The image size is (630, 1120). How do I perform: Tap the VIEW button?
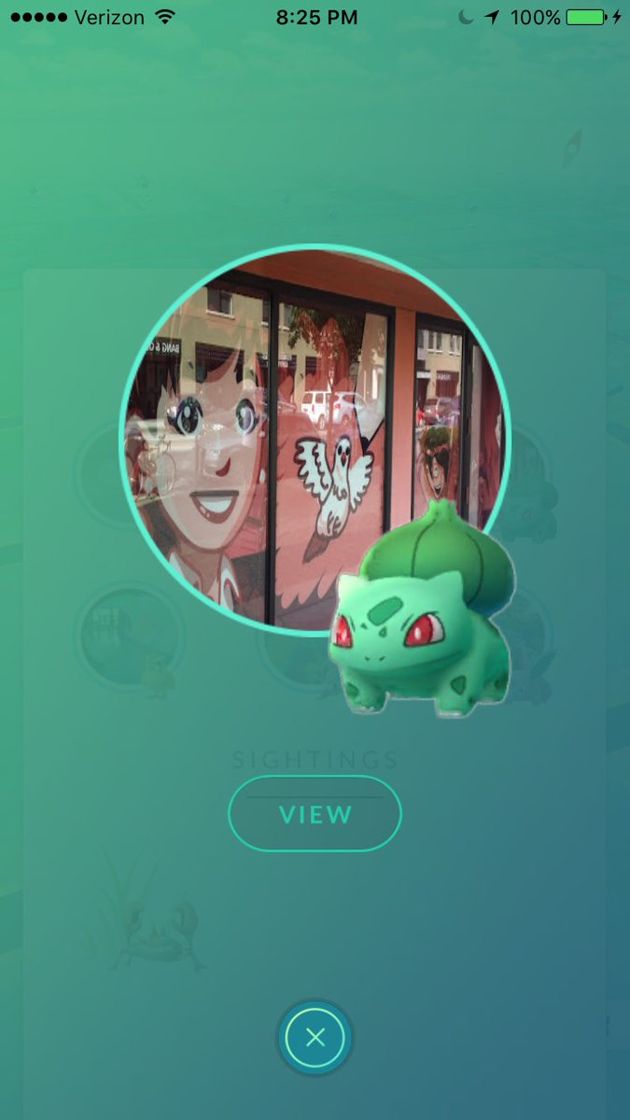315,814
